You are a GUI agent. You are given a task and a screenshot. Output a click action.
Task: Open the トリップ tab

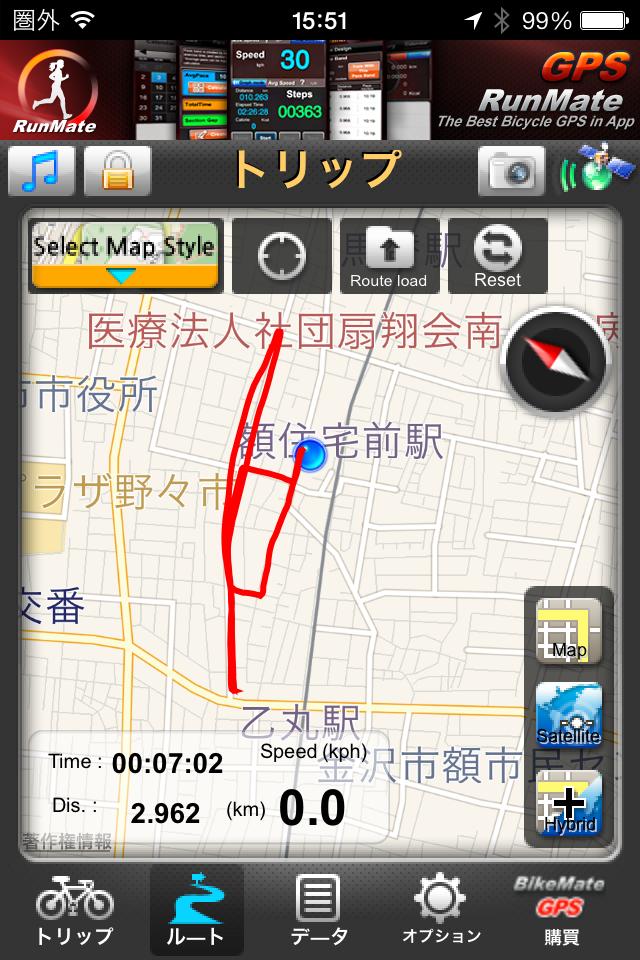(74, 910)
